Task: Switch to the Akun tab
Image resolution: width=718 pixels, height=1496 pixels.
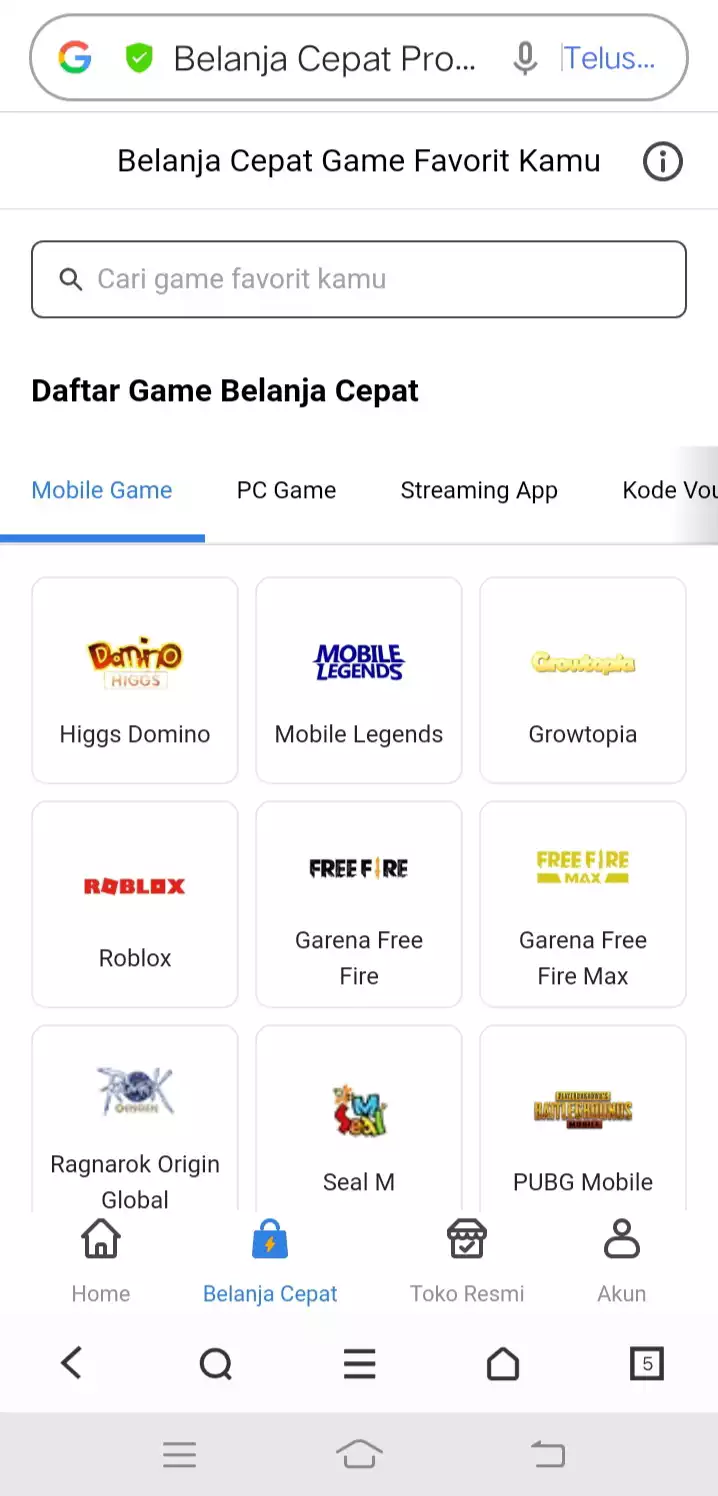Action: point(621,1260)
